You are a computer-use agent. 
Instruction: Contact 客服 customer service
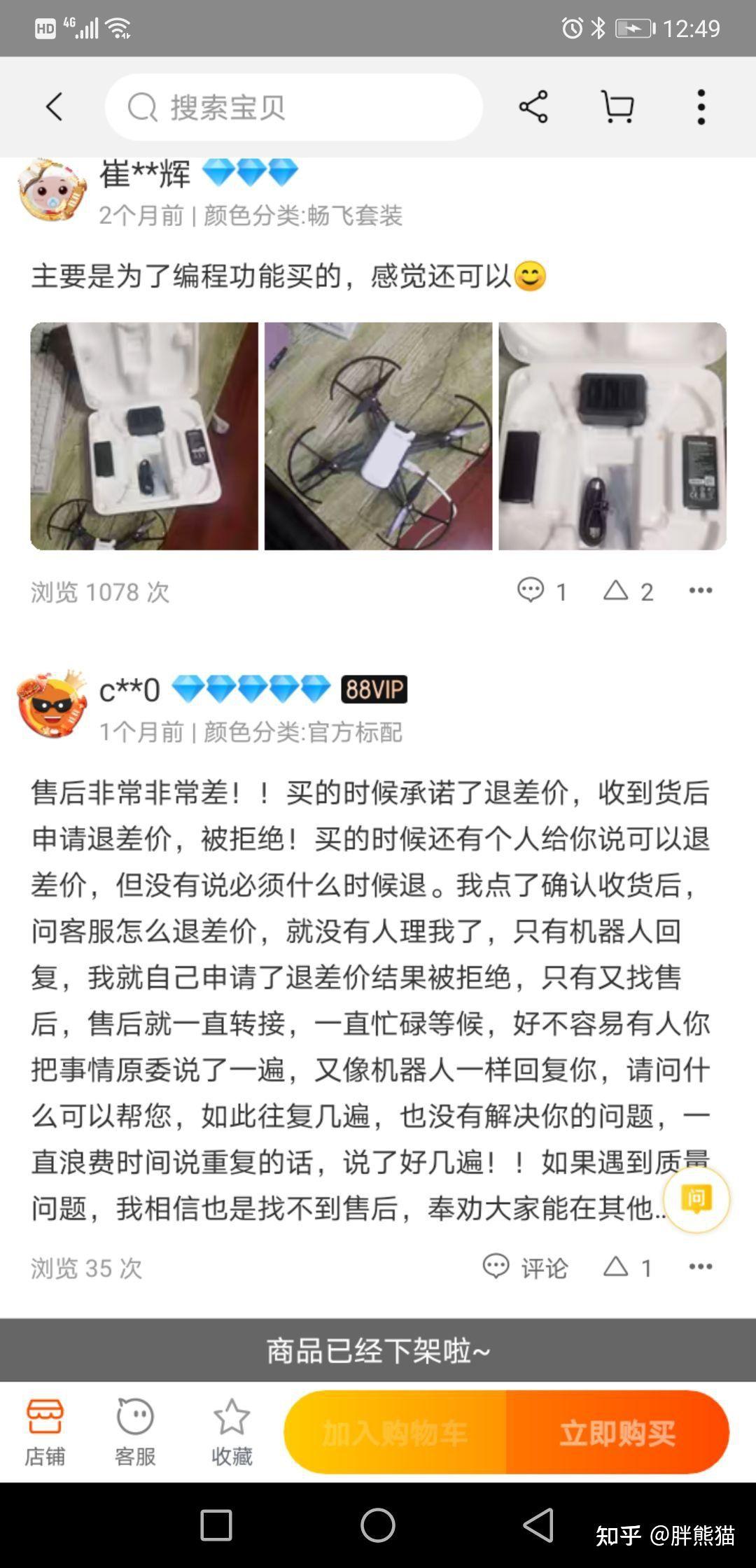[x=135, y=1433]
